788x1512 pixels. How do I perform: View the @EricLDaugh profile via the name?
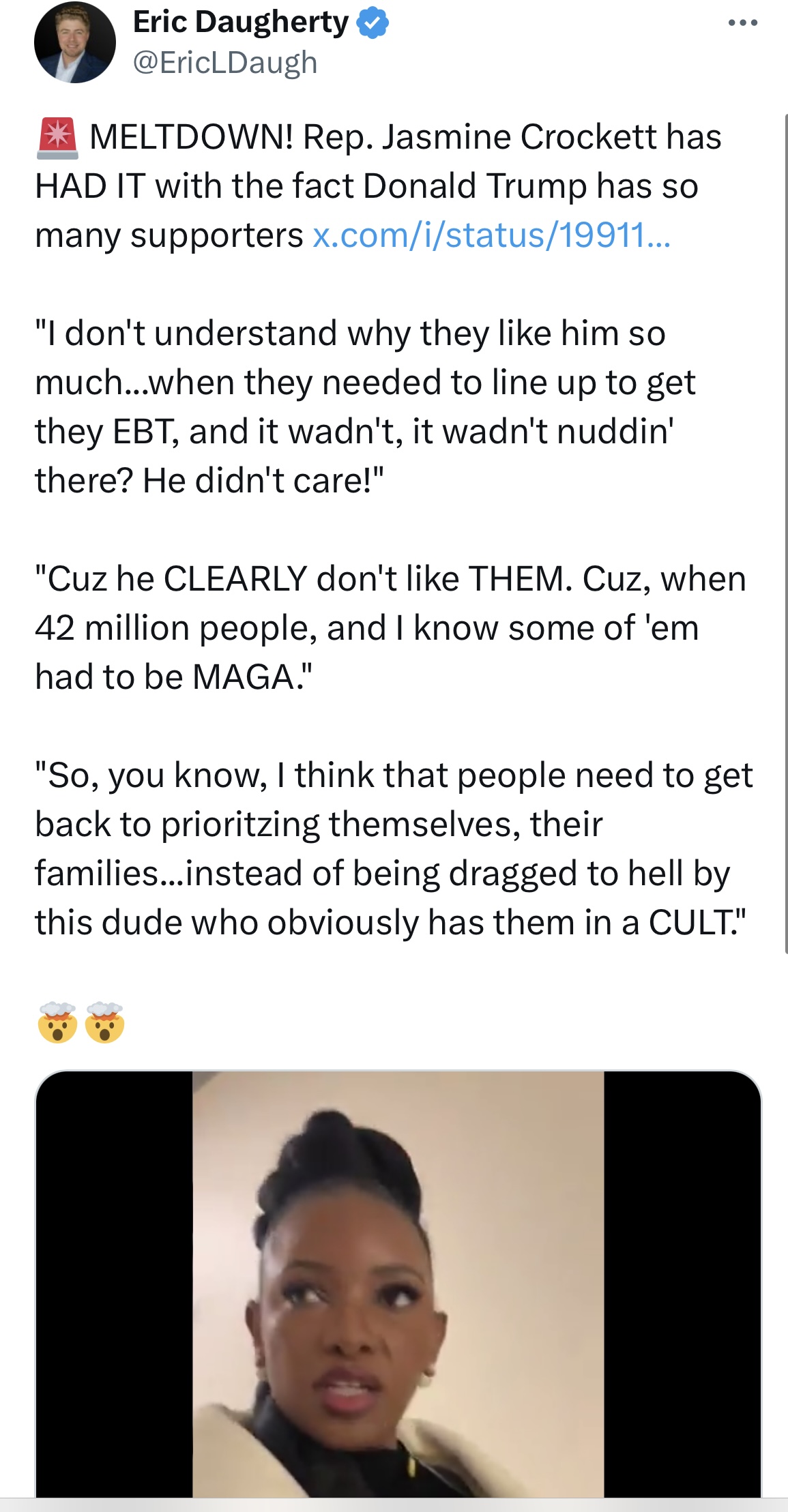click(240, 23)
